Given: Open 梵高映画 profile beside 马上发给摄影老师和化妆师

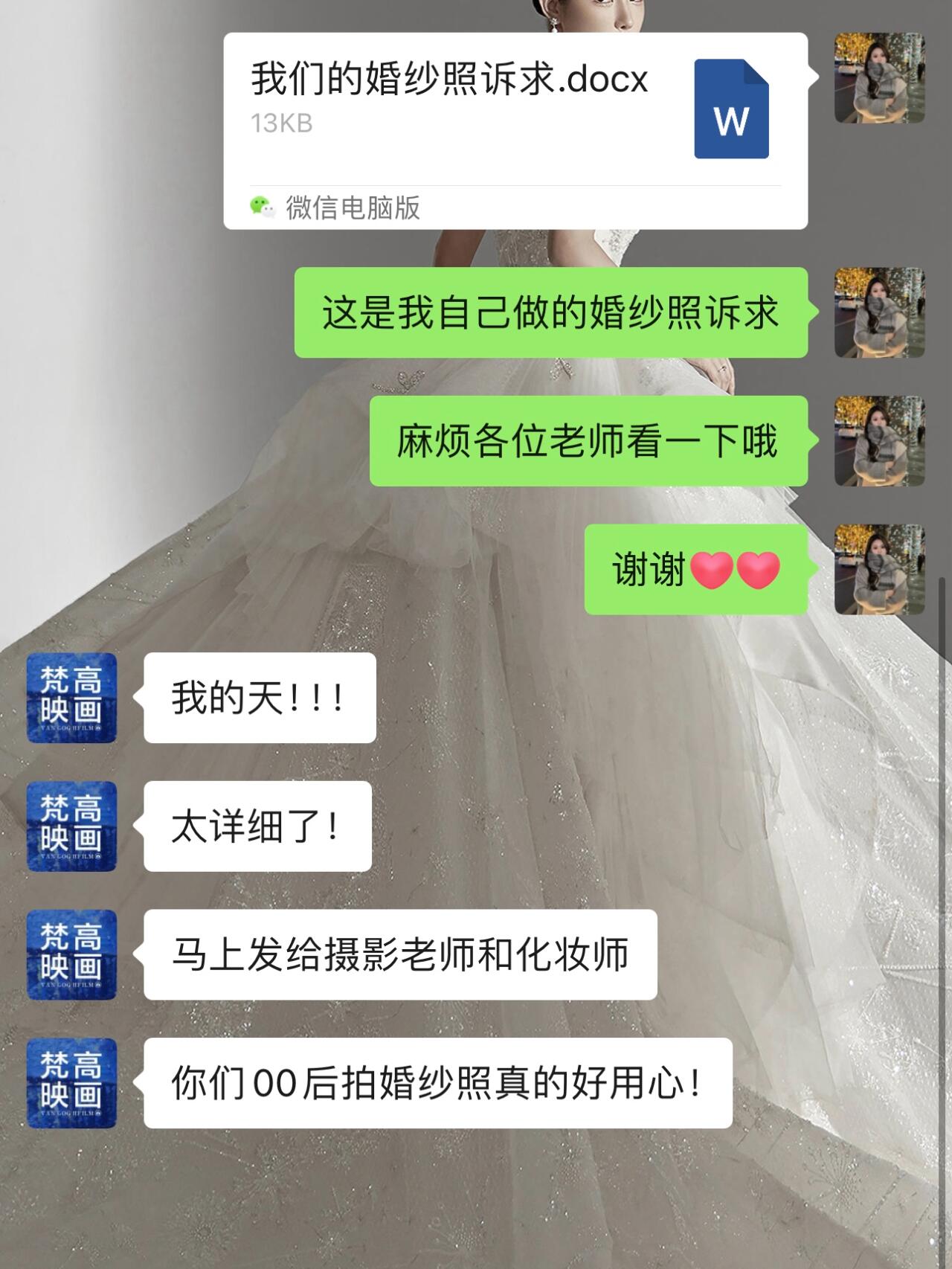Looking at the screenshot, I should pos(71,955).
